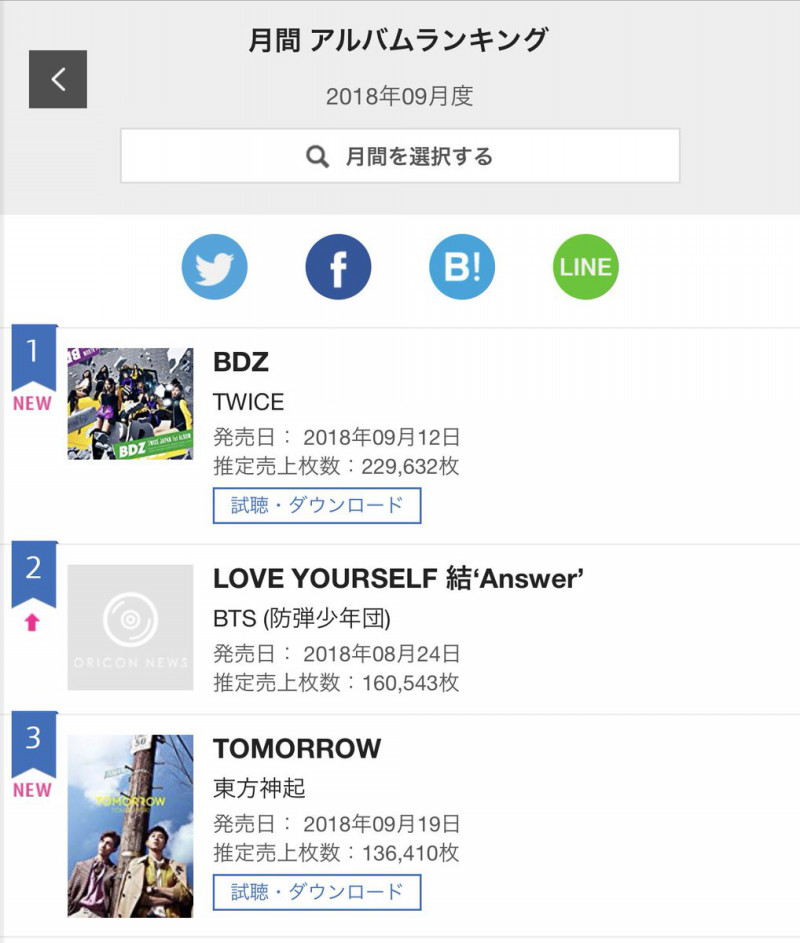View the BDZ album cover image

pos(130,404)
